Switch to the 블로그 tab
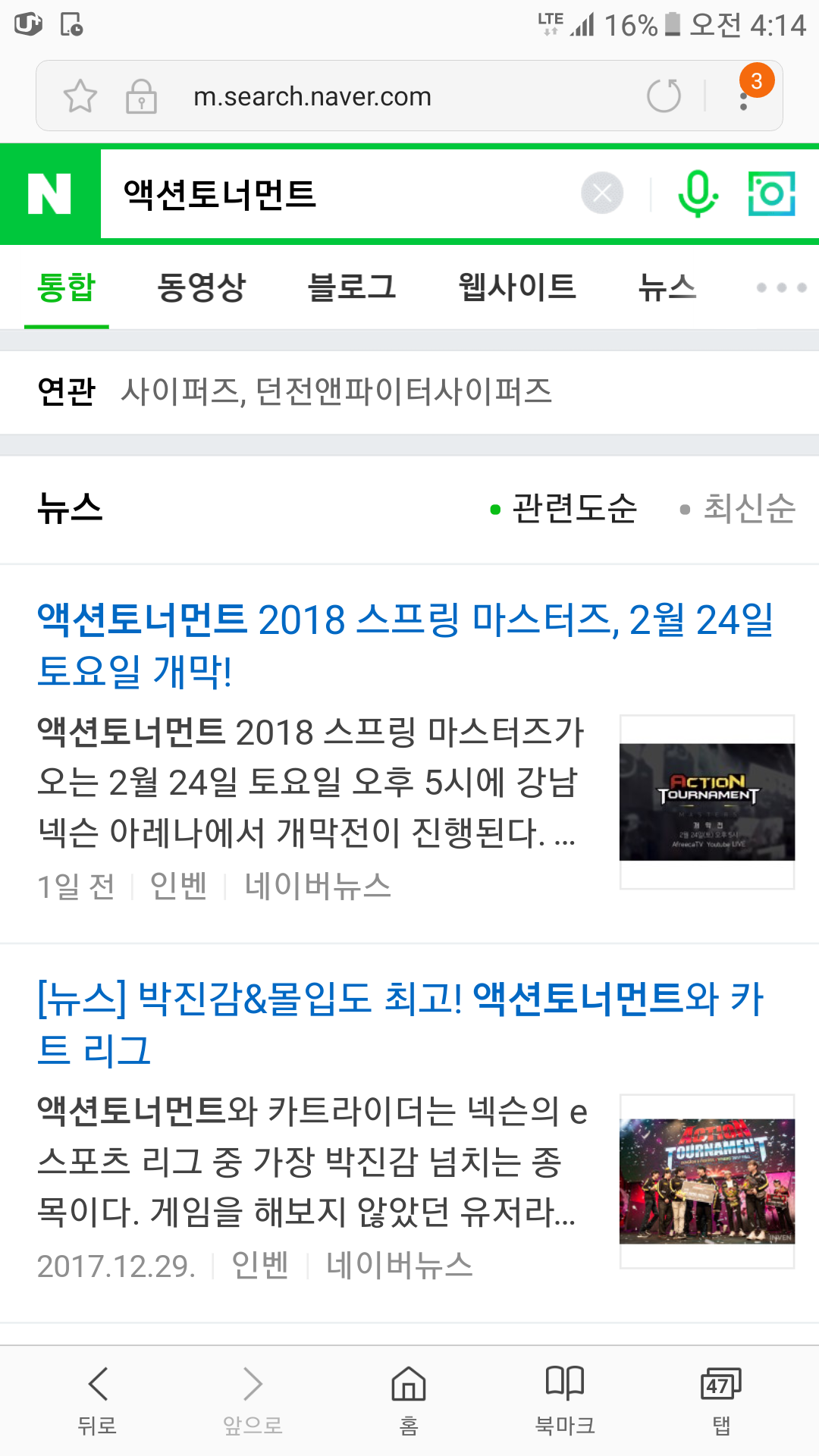This screenshot has height=1456, width=819. pos(352,287)
